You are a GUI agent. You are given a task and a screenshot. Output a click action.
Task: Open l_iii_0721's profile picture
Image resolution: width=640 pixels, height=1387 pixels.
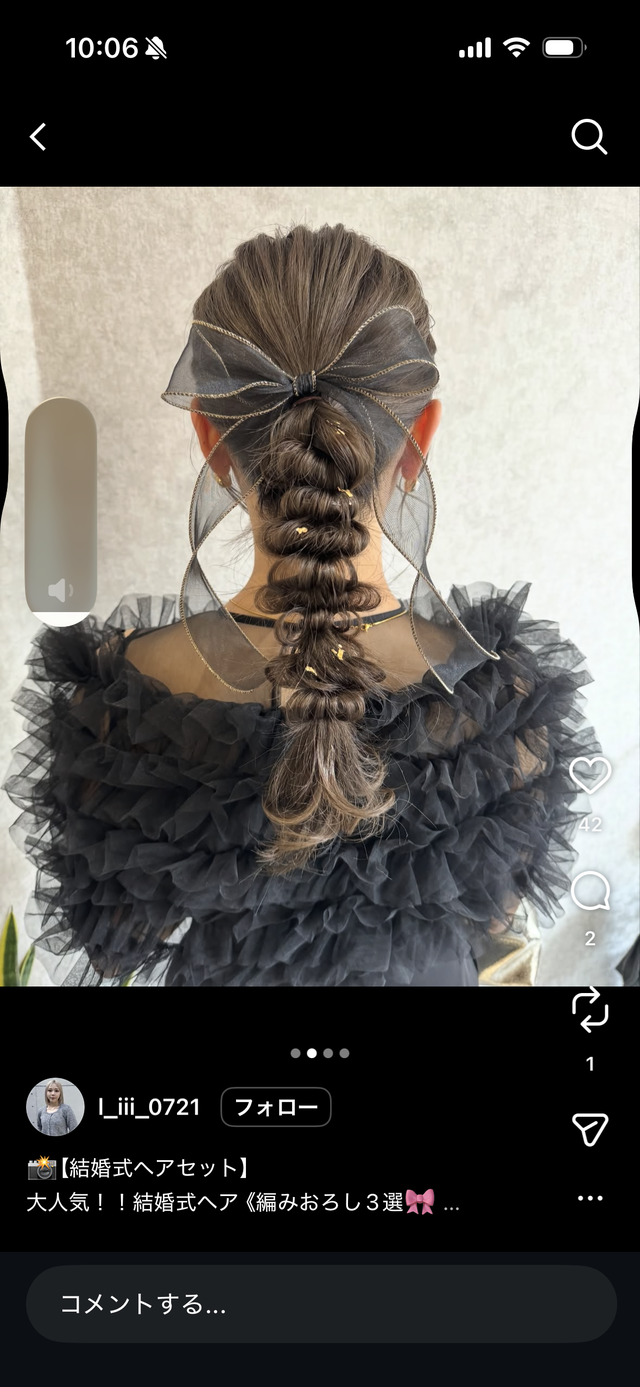coord(55,1107)
